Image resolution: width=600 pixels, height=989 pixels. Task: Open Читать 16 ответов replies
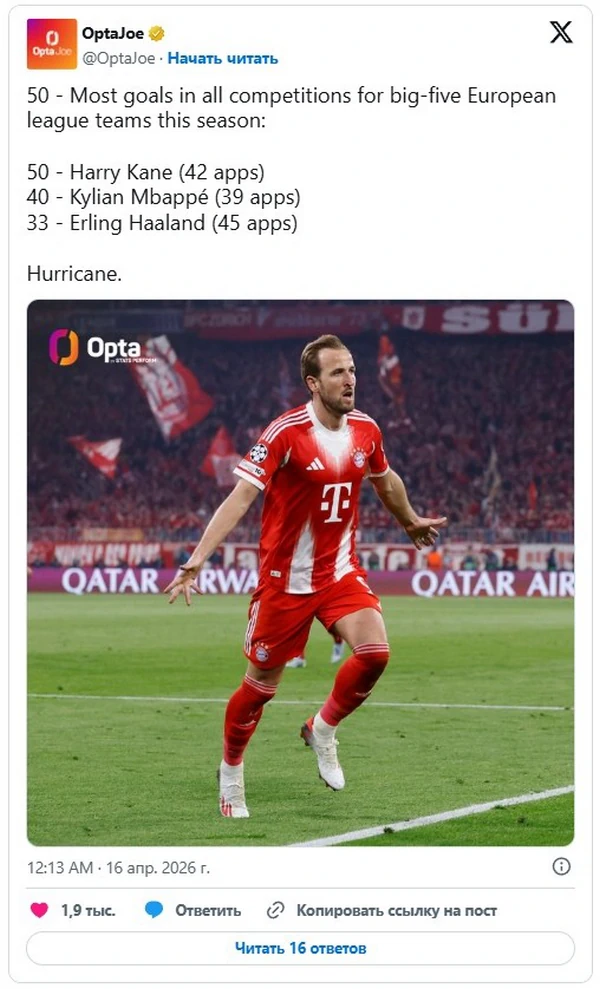(300, 947)
